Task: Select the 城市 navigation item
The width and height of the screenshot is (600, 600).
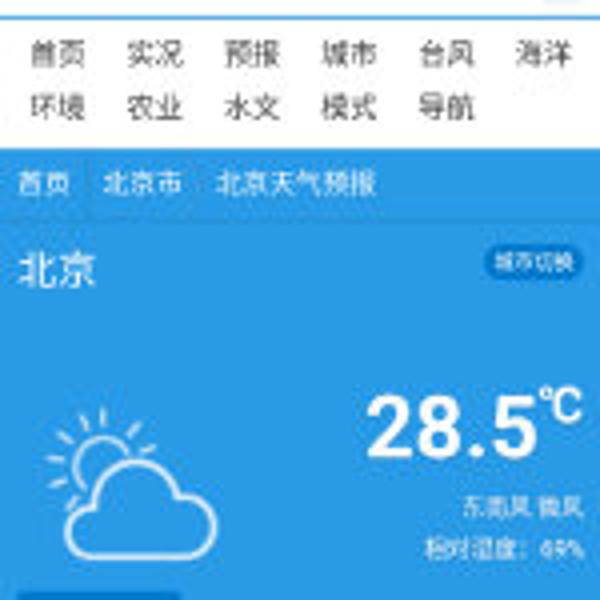Action: click(x=349, y=55)
